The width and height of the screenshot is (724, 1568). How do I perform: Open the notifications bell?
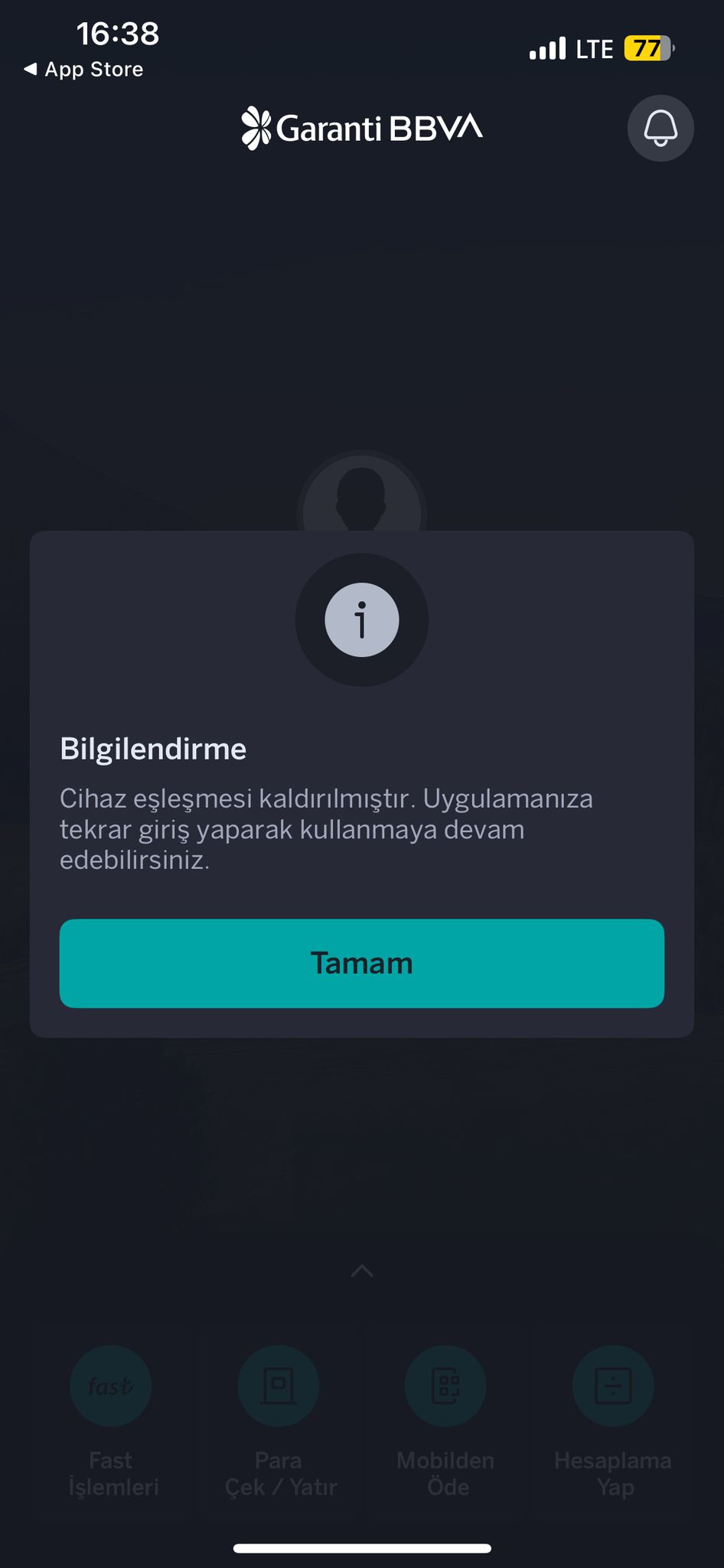pos(660,128)
